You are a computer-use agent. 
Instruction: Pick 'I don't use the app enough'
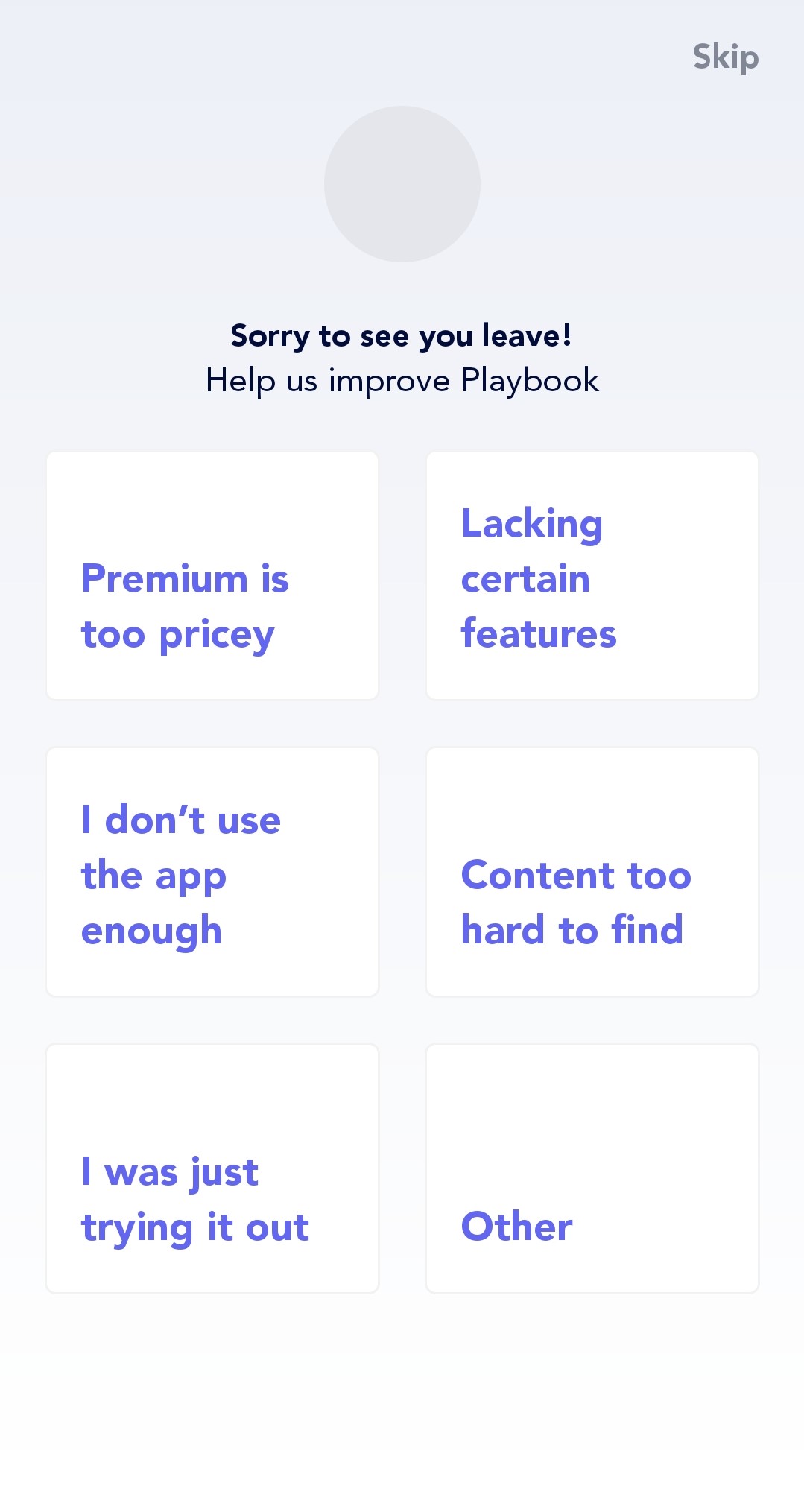tap(212, 872)
